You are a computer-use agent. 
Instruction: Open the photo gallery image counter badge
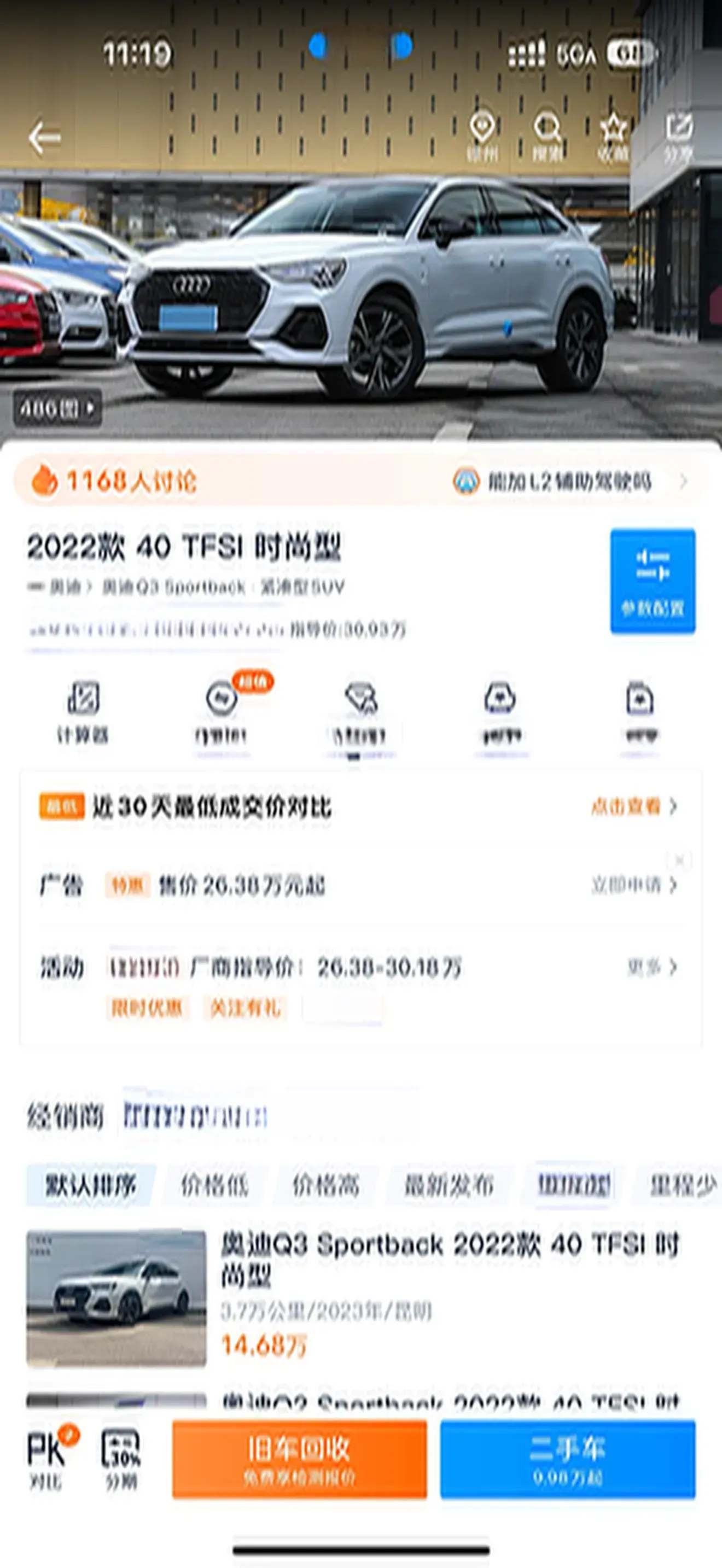click(58, 408)
